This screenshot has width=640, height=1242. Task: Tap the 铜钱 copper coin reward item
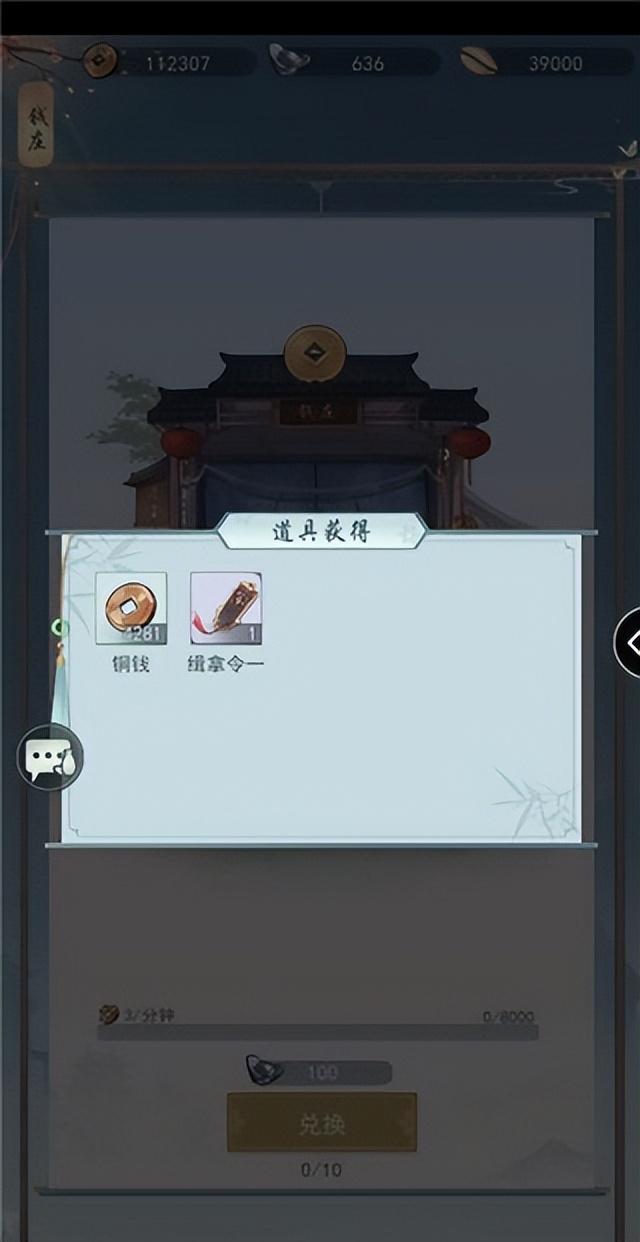[131, 608]
